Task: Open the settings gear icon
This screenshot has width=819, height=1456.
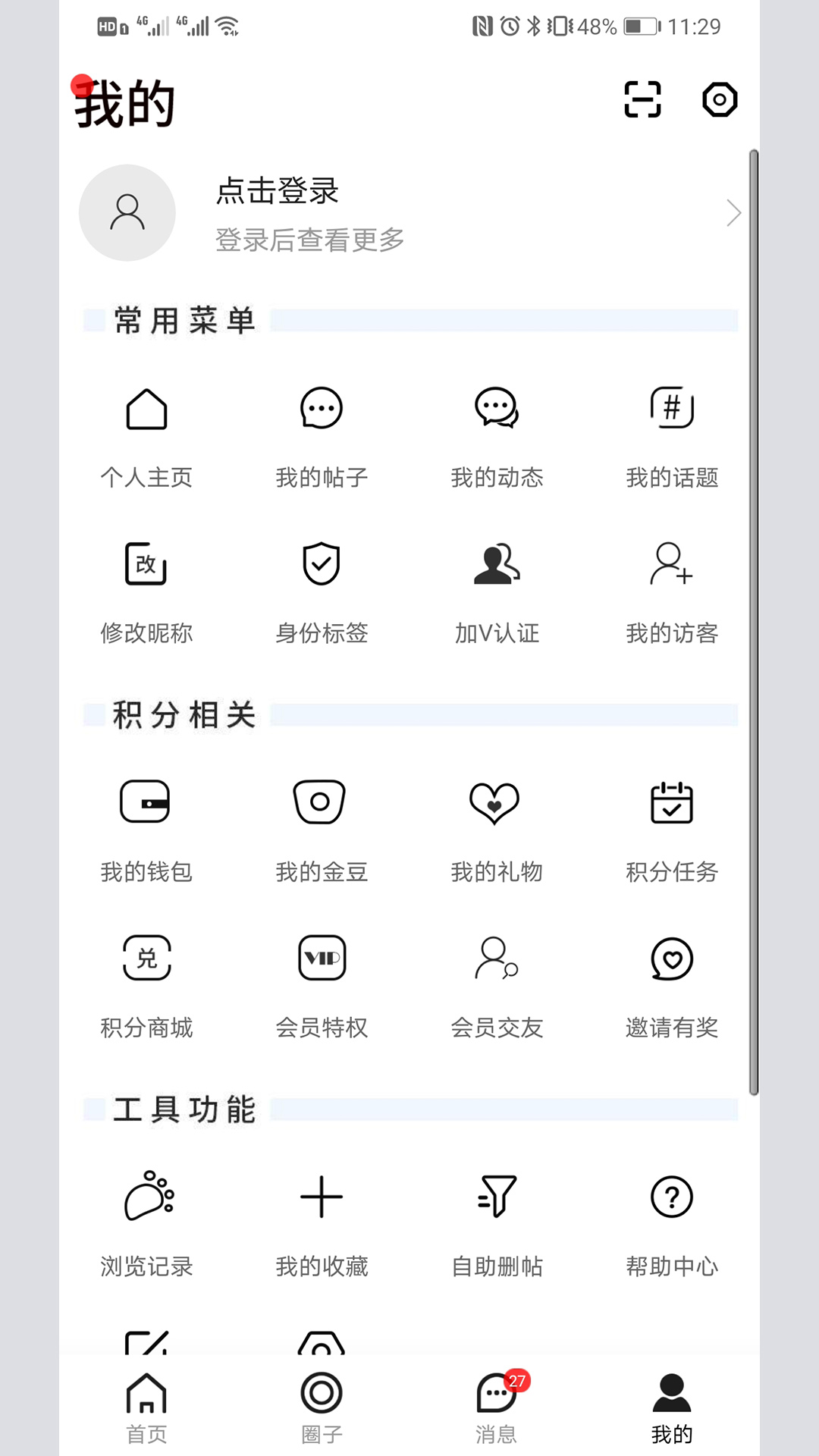Action: (720, 99)
